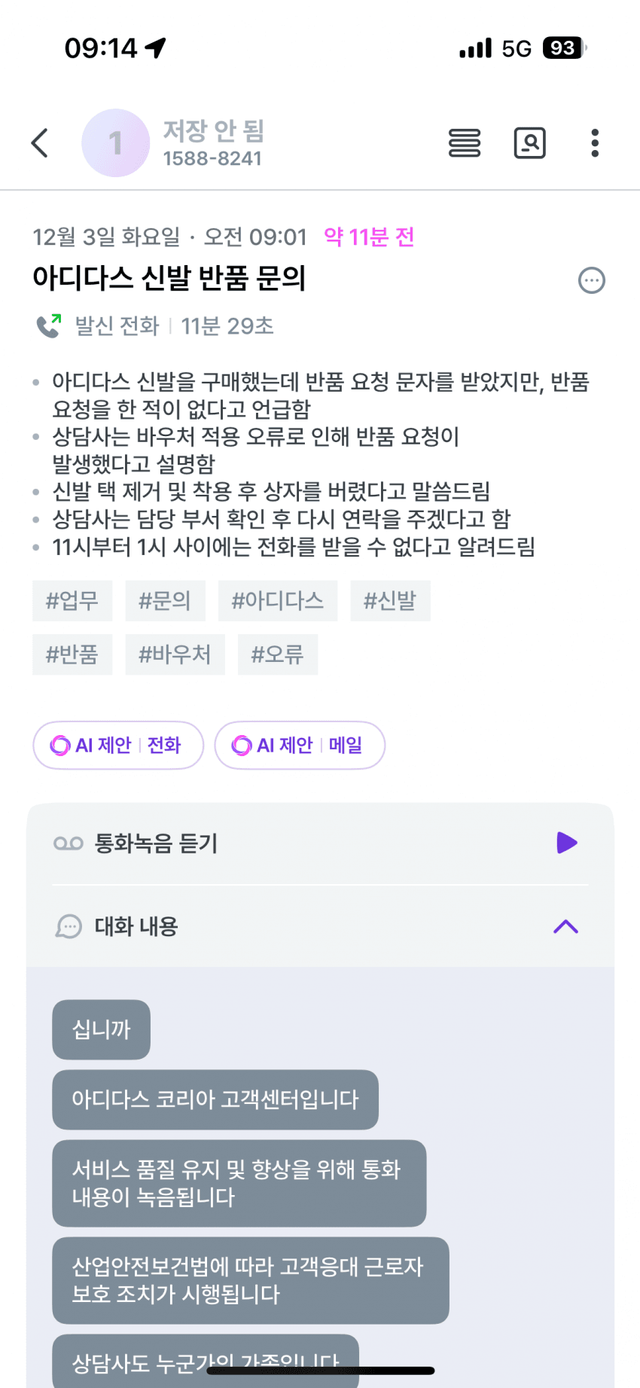This screenshot has height=1388, width=640.
Task: Tap the AI 제안 메일 button
Action: click(x=299, y=745)
